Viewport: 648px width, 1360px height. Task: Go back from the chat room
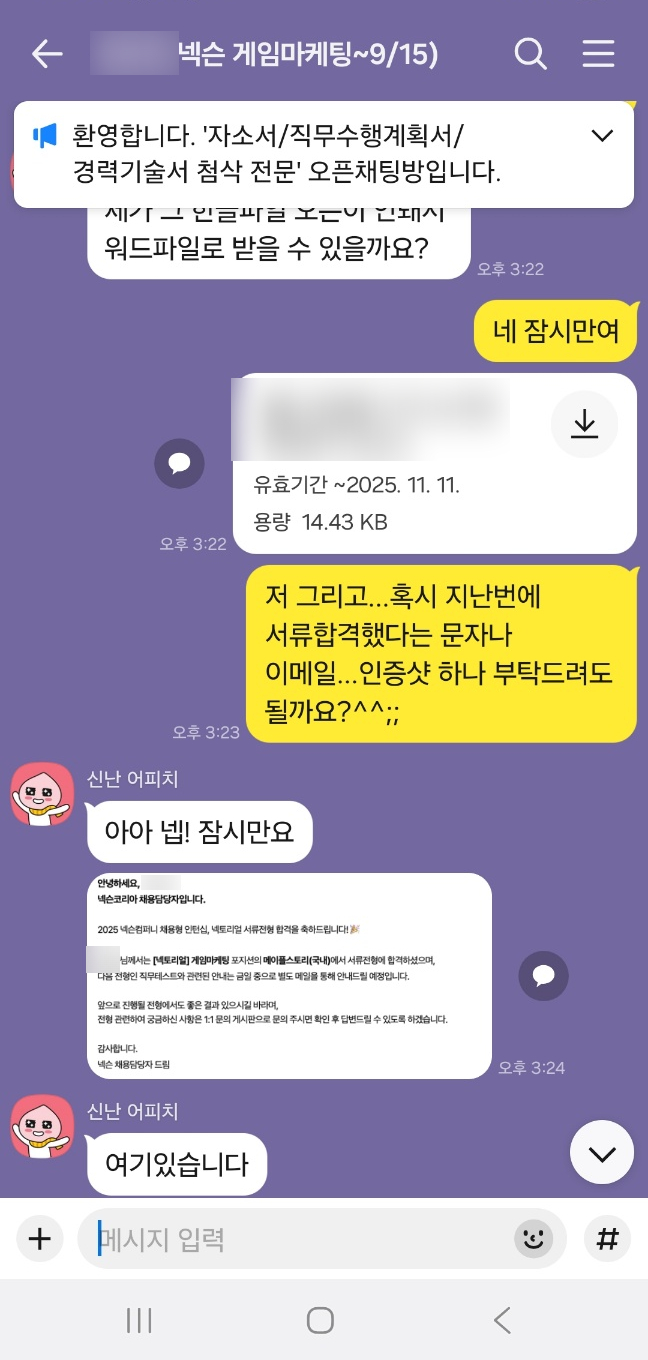47,54
